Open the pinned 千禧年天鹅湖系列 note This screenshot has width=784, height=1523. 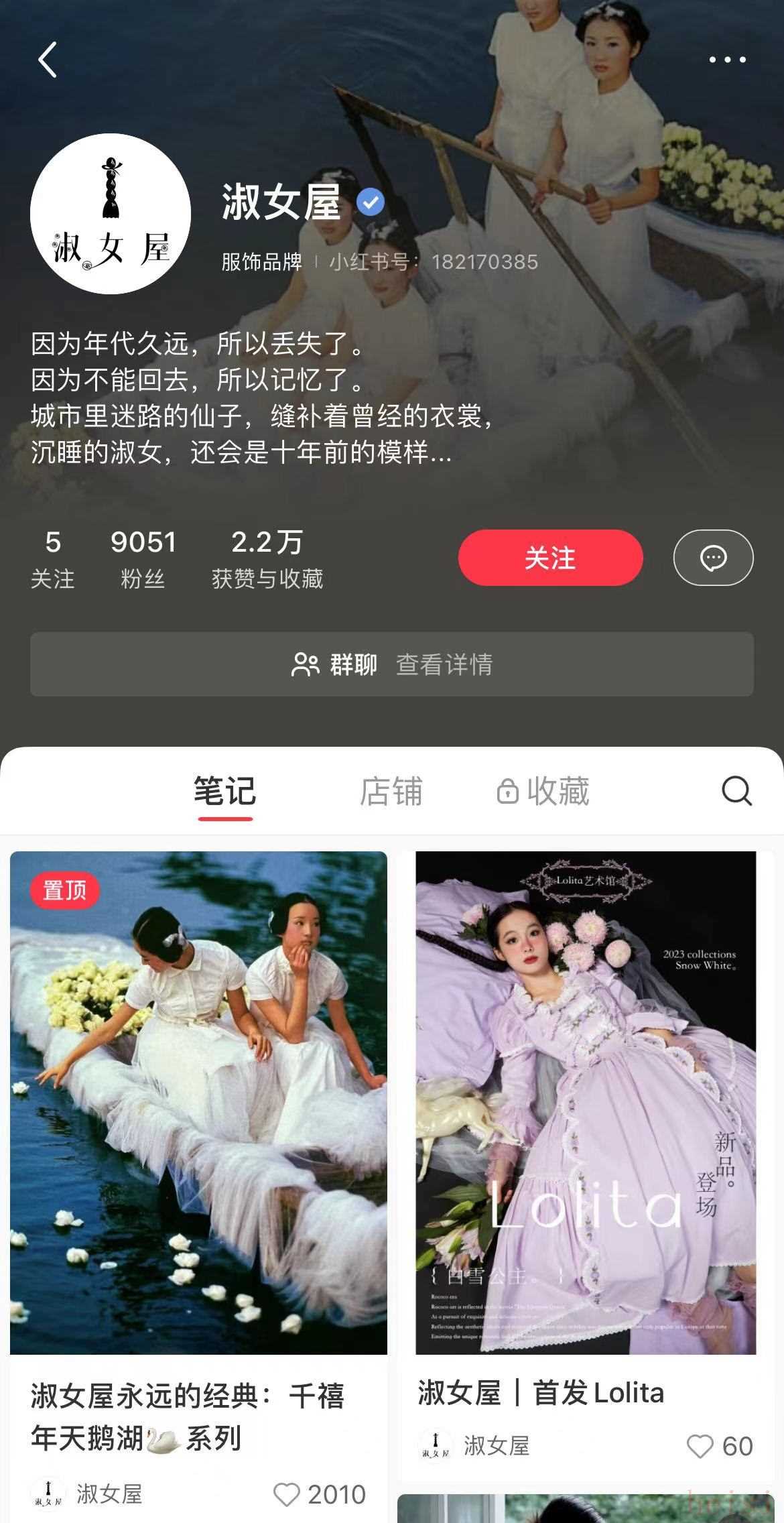(x=198, y=1103)
